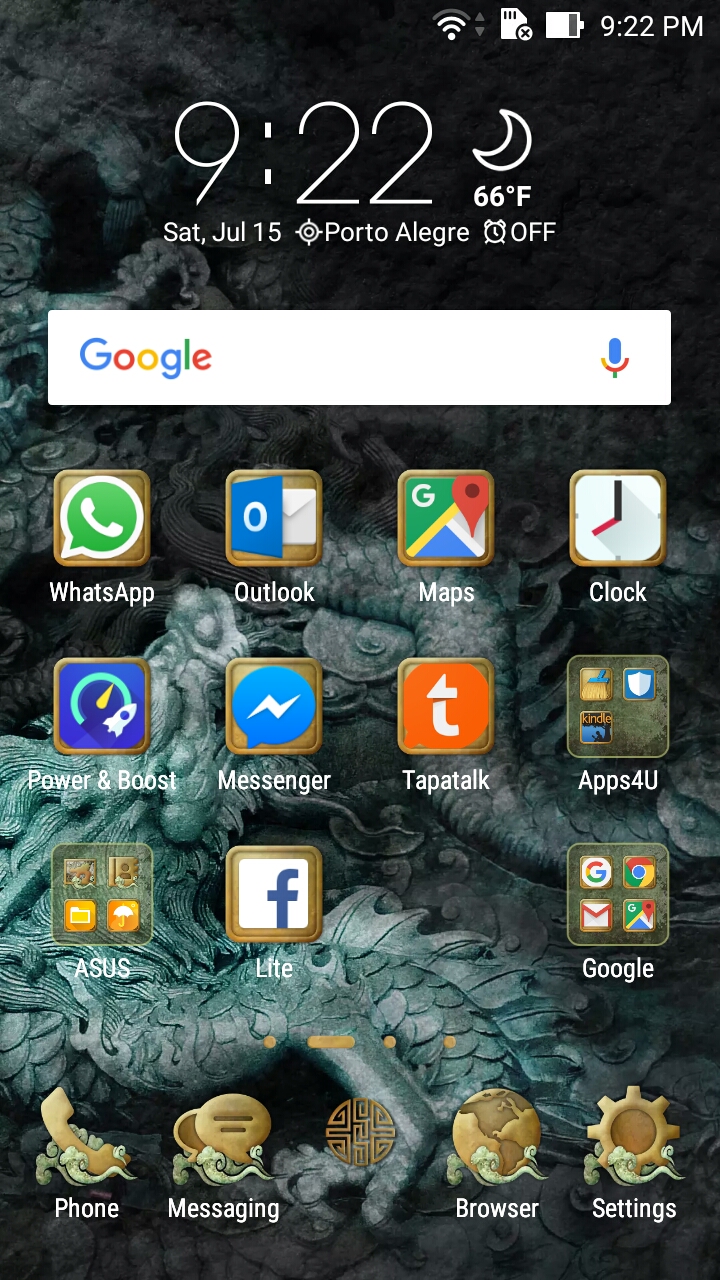Screen dimensions: 720x1280
Task: Open the Apps4U folder
Action: click(617, 707)
